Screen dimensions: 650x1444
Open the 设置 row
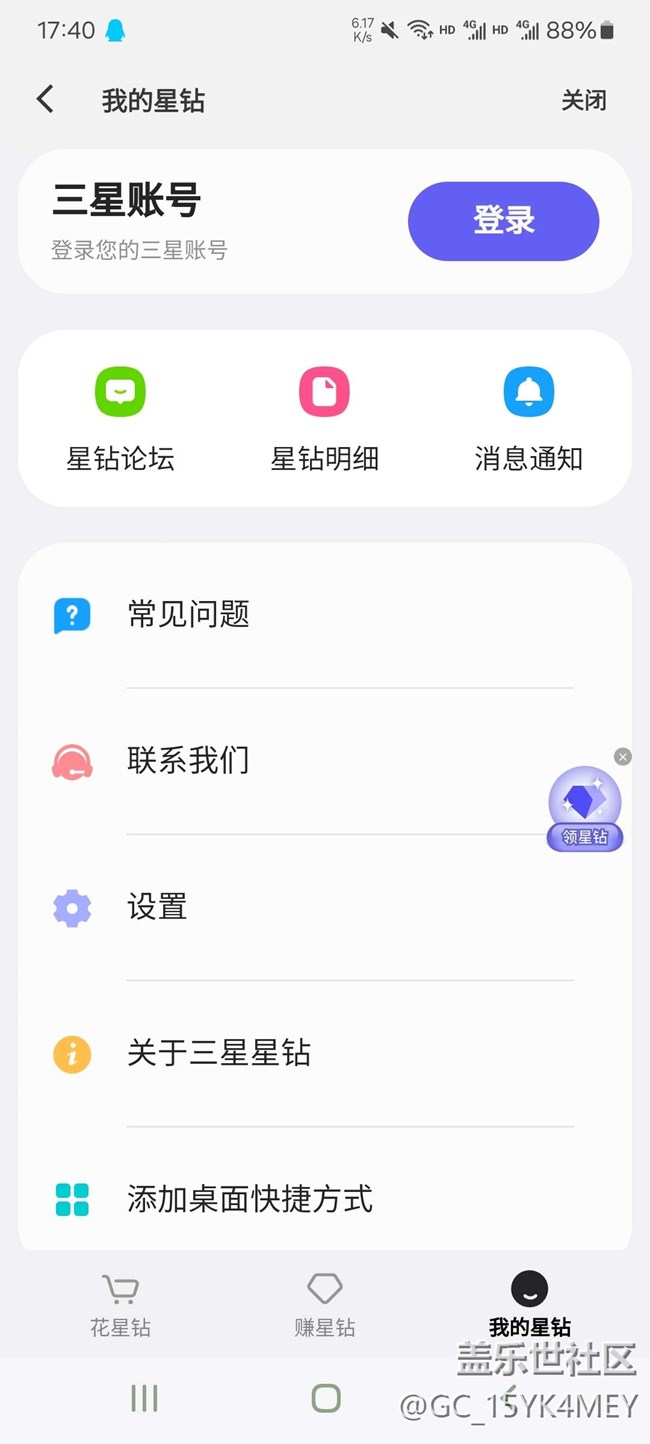pyautogui.click(x=325, y=907)
